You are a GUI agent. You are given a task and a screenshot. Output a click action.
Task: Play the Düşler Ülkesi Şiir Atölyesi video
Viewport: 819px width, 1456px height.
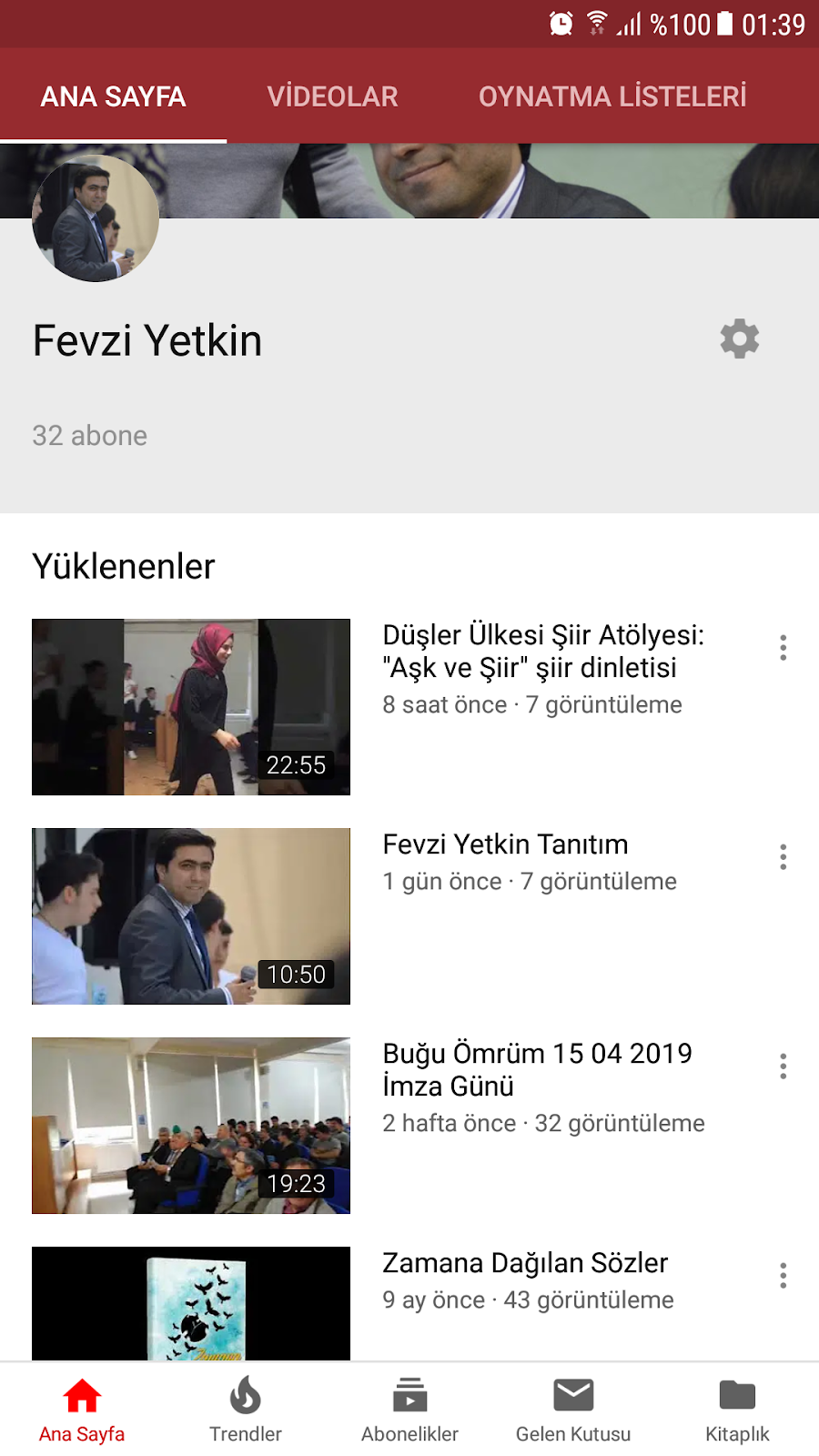point(191,707)
